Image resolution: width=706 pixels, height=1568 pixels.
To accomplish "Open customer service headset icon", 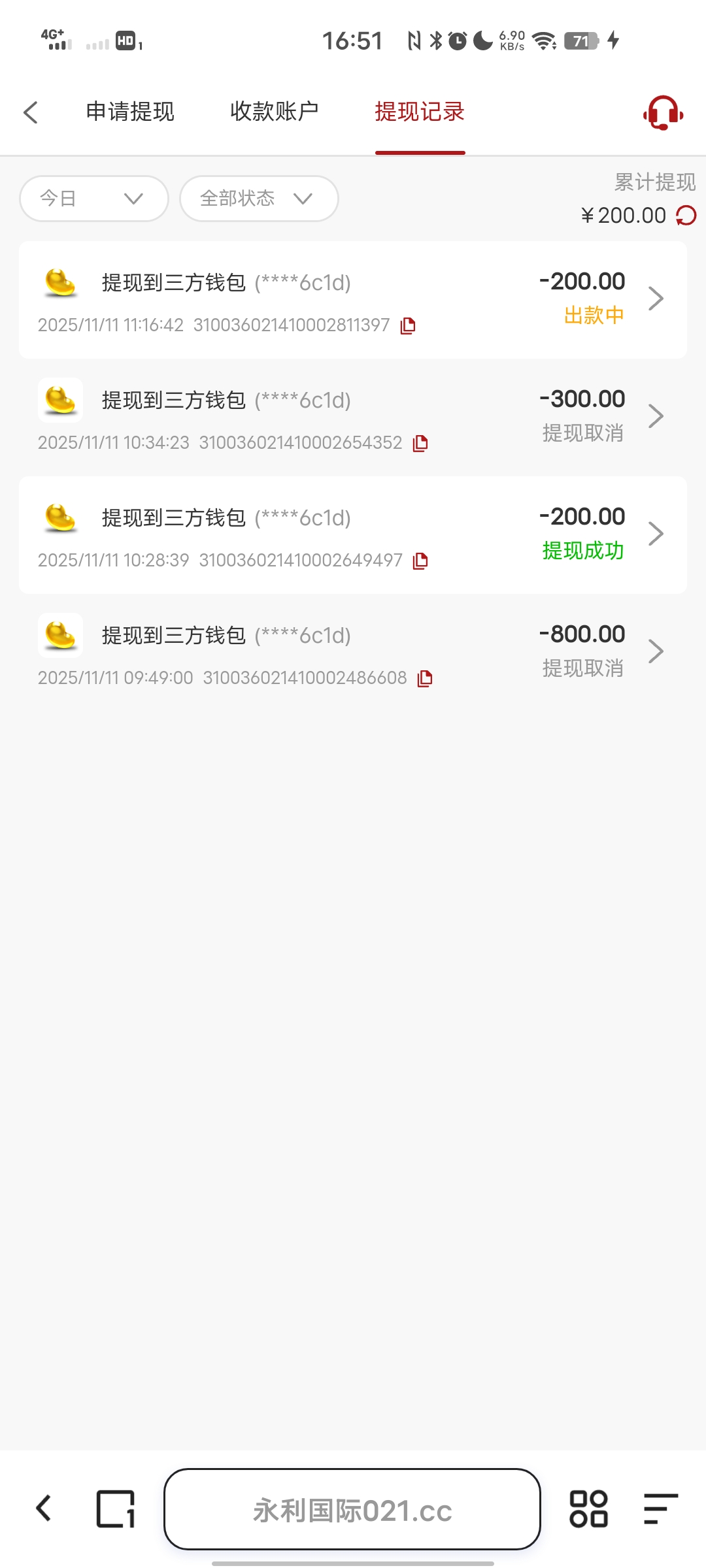I will click(663, 113).
